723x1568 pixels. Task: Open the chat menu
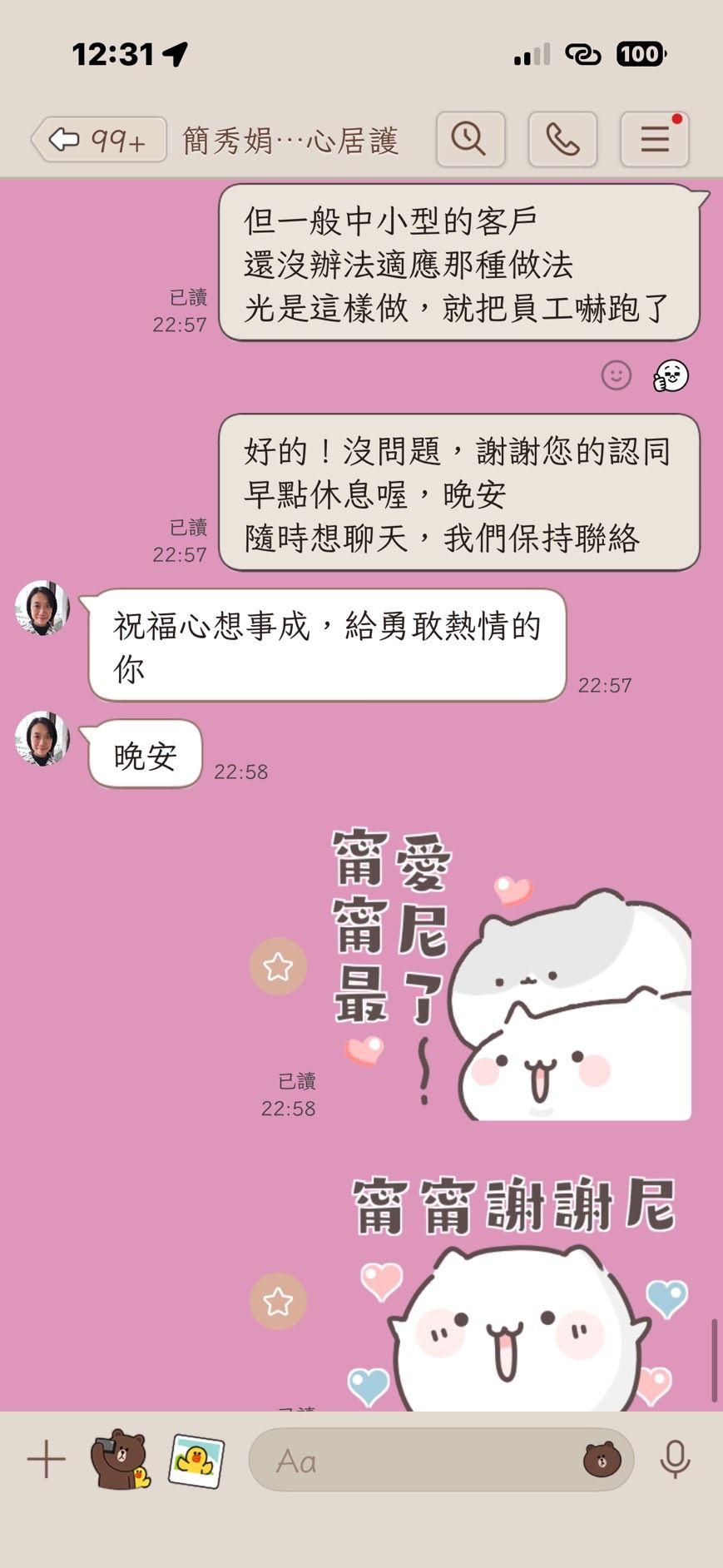point(655,139)
